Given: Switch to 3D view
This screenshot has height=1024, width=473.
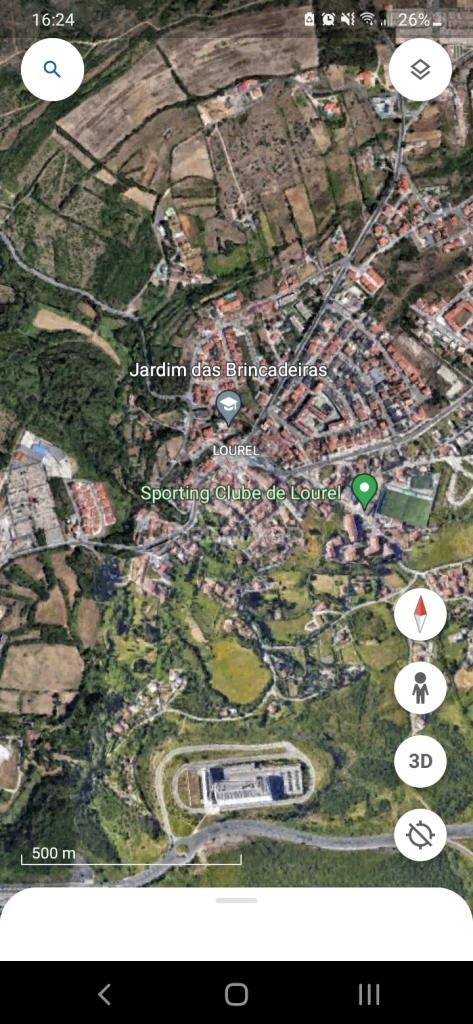Looking at the screenshot, I should tap(420, 761).
